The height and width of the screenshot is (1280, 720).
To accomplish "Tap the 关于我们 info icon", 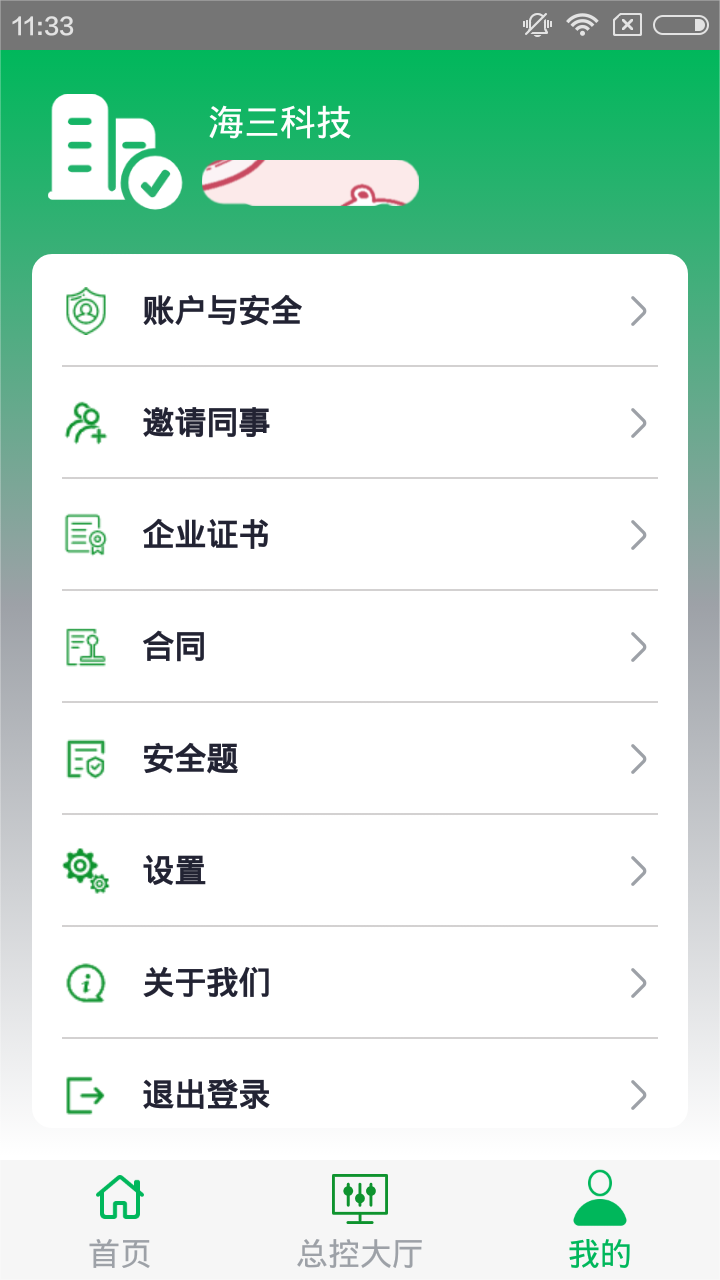I will (86, 983).
